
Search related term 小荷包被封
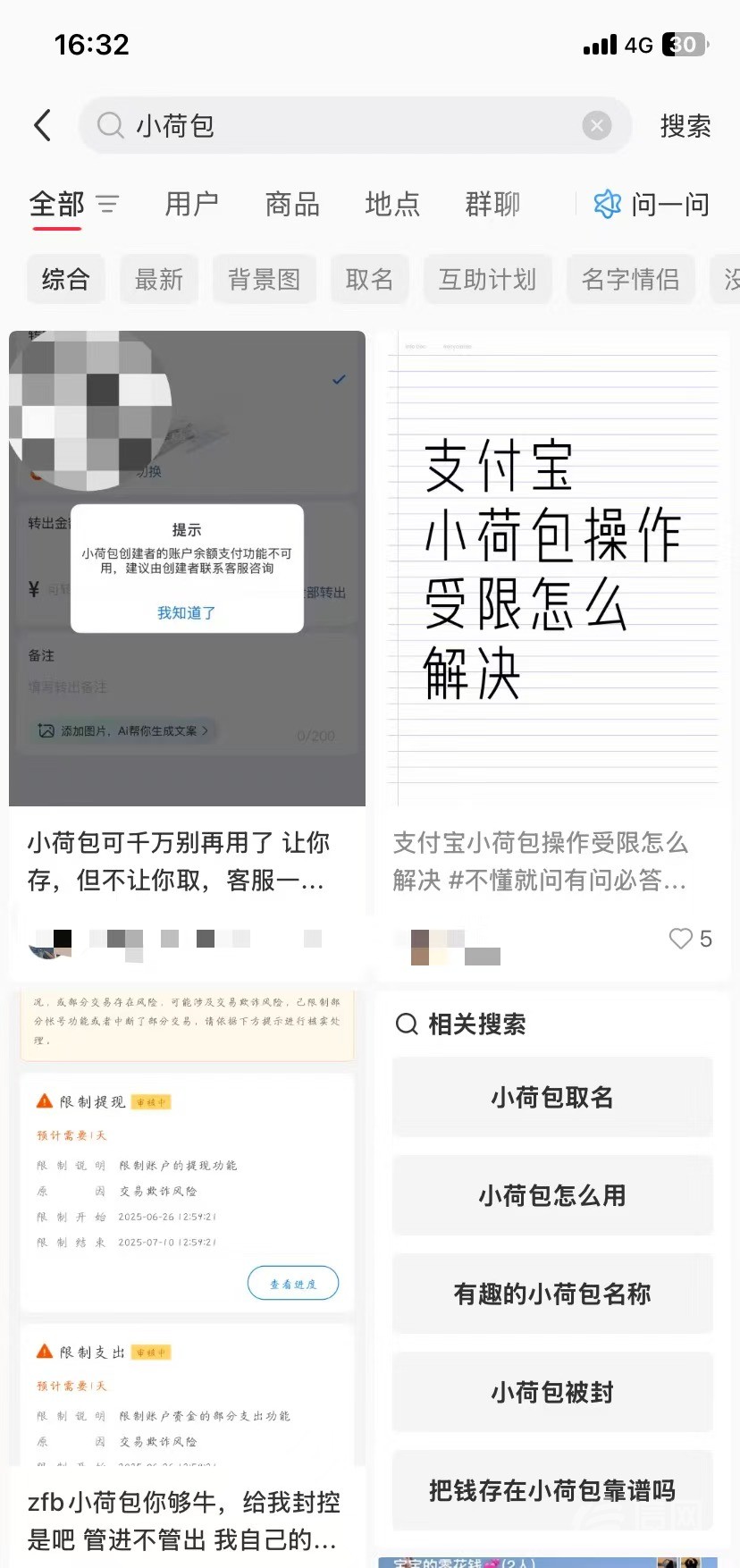[552, 1392]
